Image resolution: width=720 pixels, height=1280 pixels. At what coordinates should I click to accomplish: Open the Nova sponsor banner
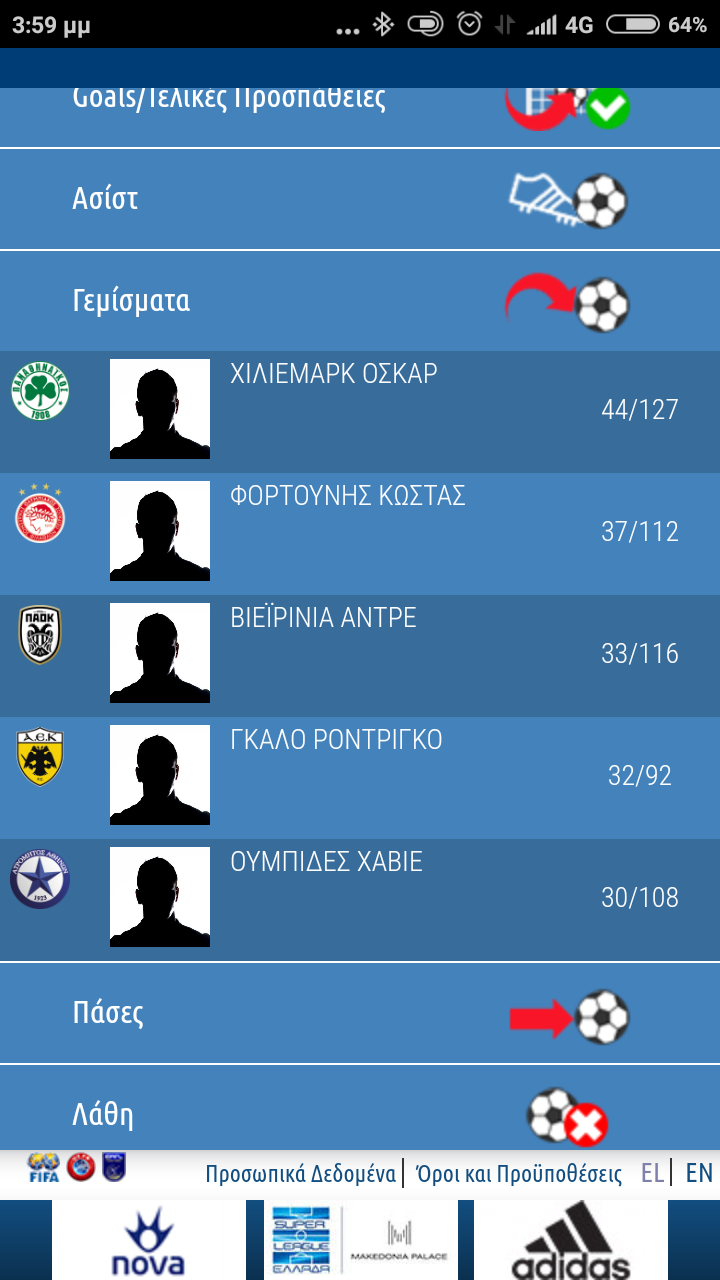(147, 1241)
